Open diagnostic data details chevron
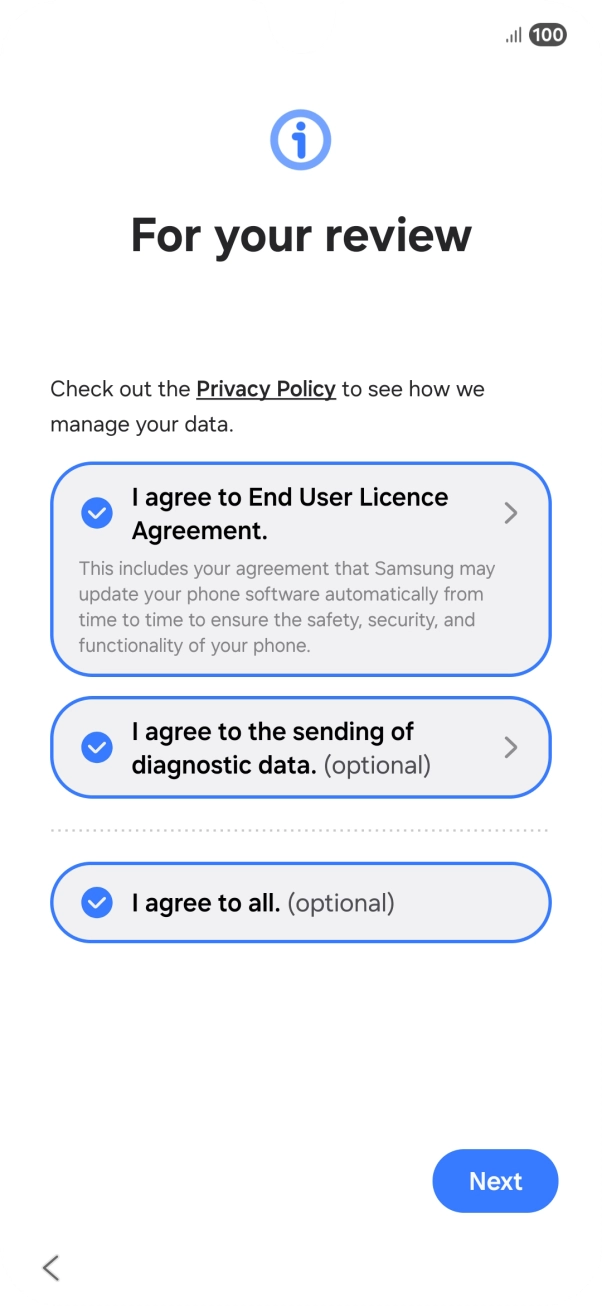The image size is (602, 1306). pos(511,747)
